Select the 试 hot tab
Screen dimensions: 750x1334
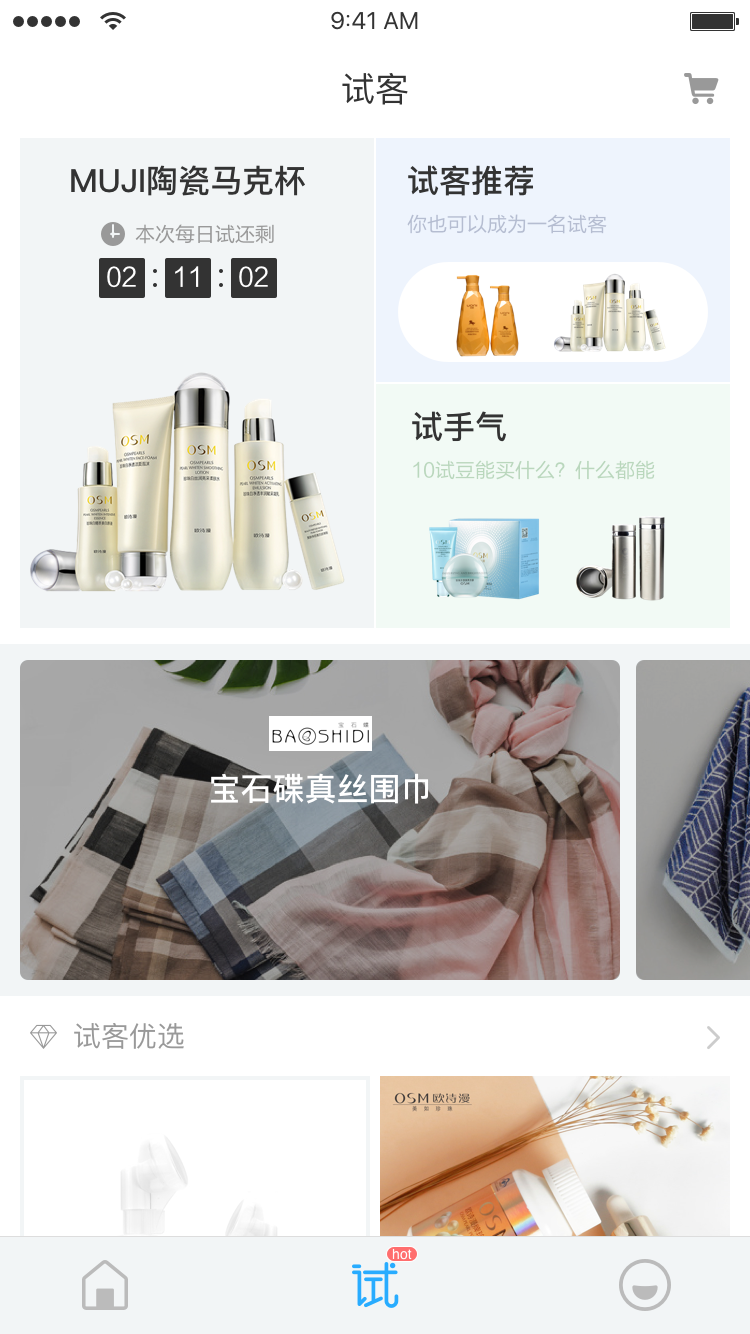(x=375, y=1285)
